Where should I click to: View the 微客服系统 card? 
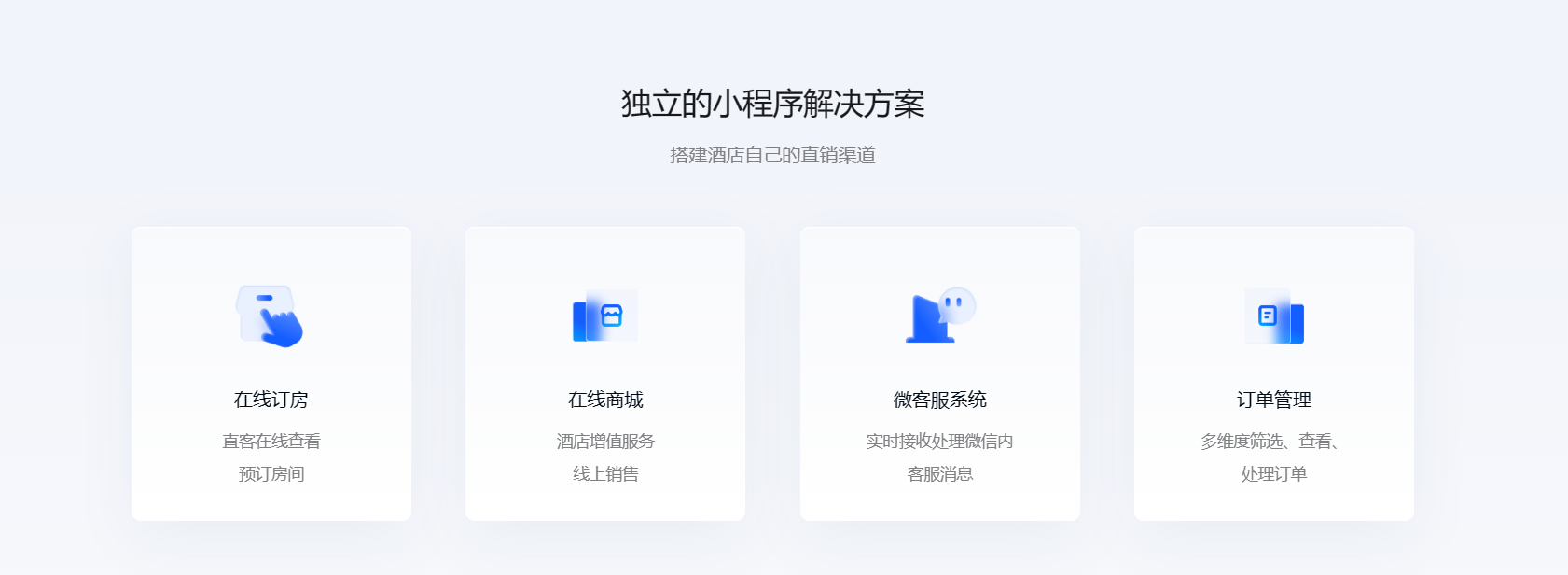(939, 373)
